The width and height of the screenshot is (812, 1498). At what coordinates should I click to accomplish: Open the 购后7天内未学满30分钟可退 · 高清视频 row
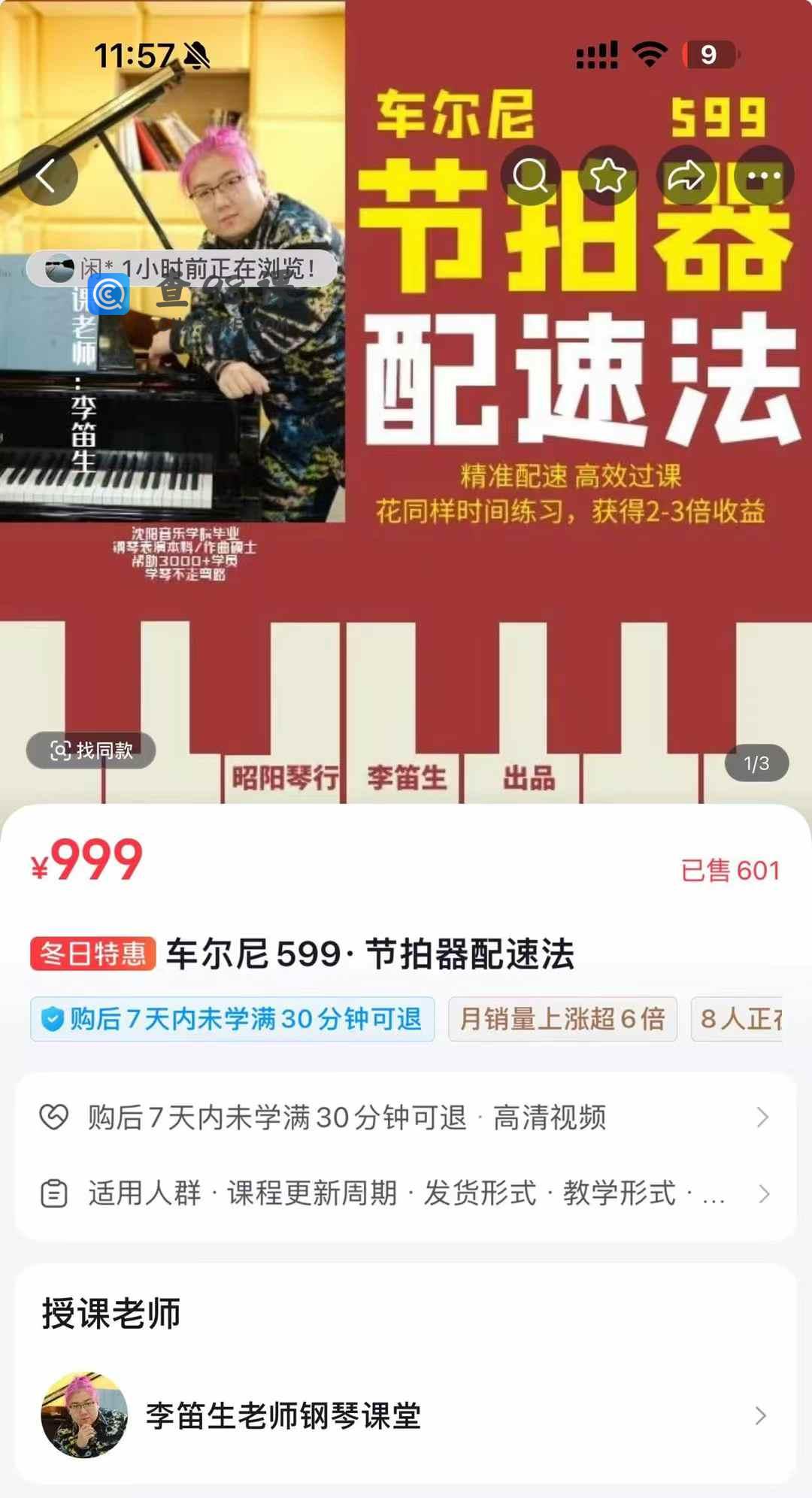(406, 1117)
